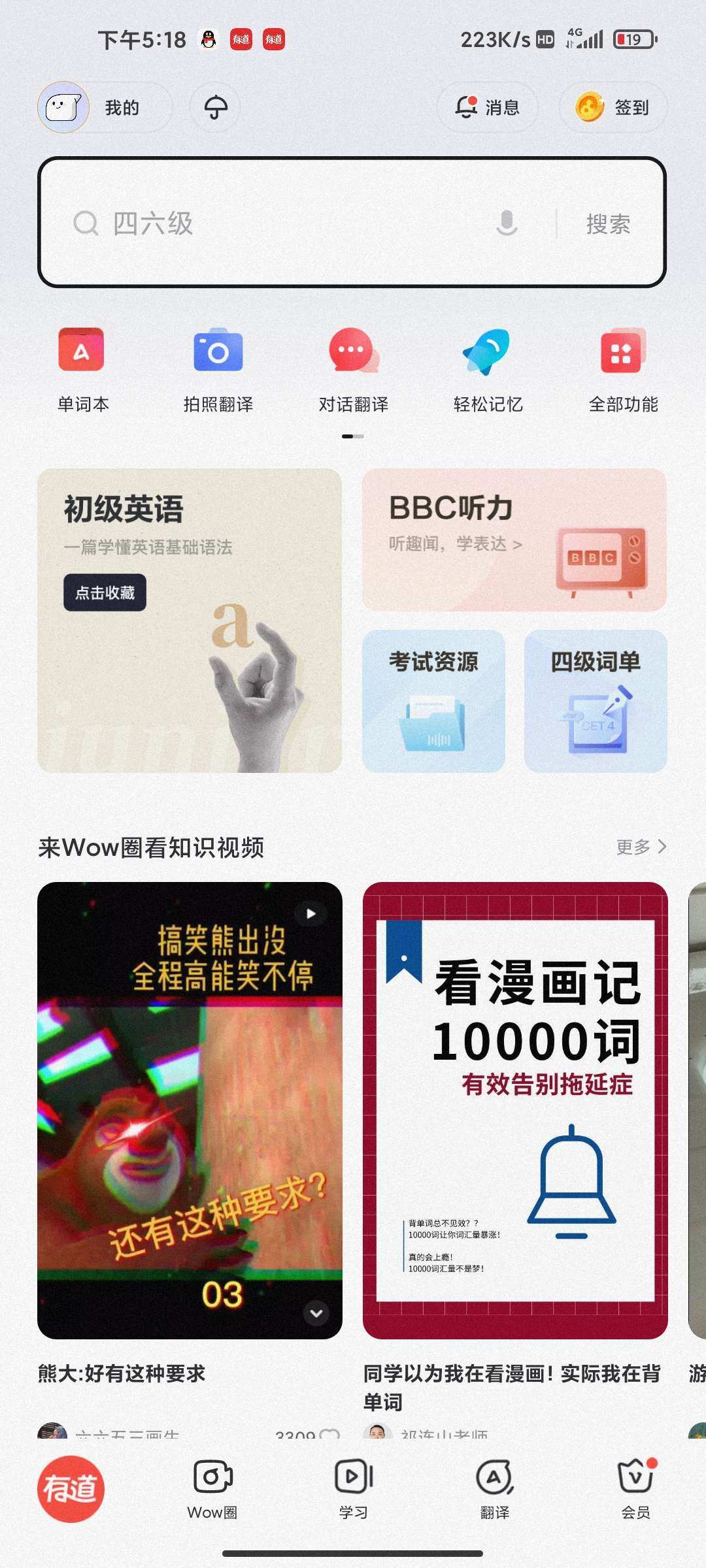Viewport: 706px width, 1568px height.
Task: Play the 熊大:好有这种要求 video
Action: [x=190, y=1111]
